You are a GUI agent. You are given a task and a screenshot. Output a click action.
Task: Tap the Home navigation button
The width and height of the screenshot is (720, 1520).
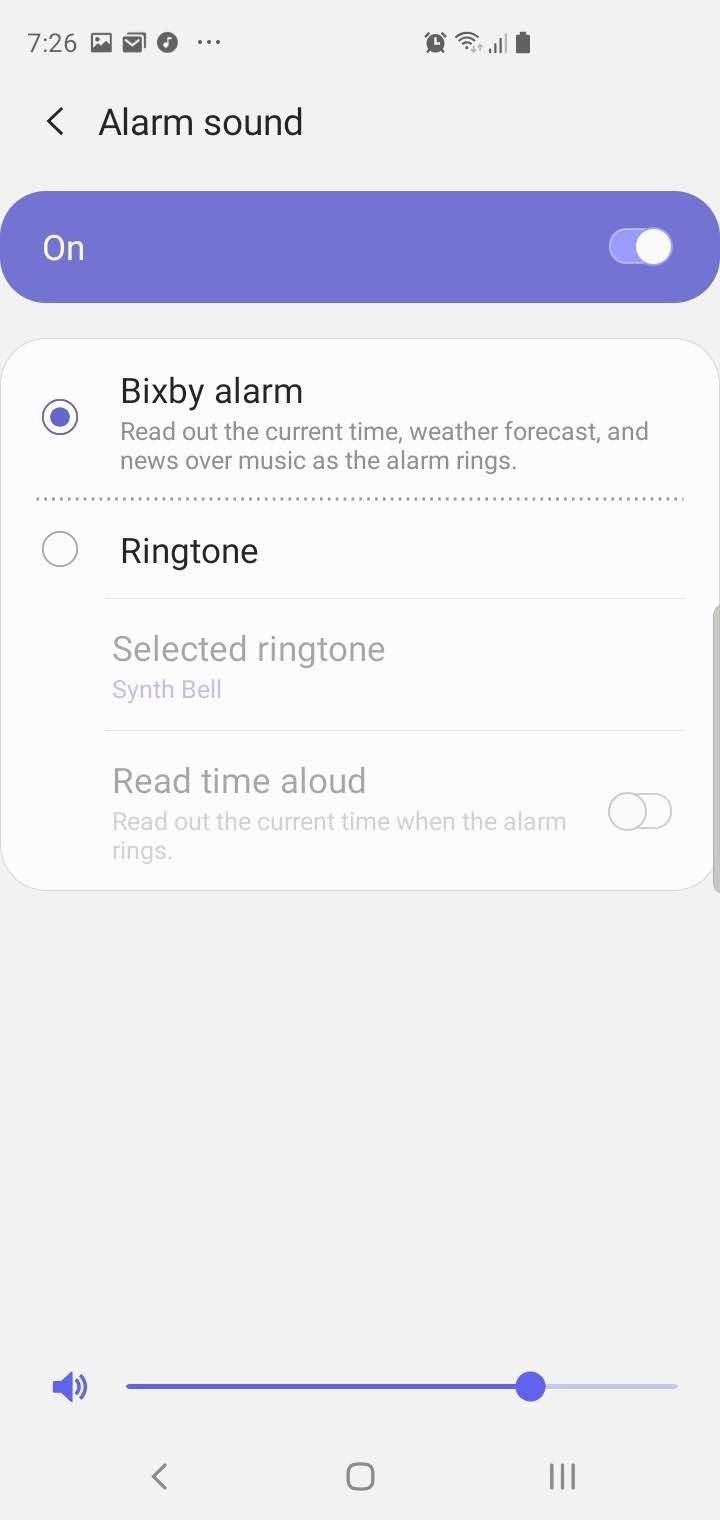[x=360, y=1475]
